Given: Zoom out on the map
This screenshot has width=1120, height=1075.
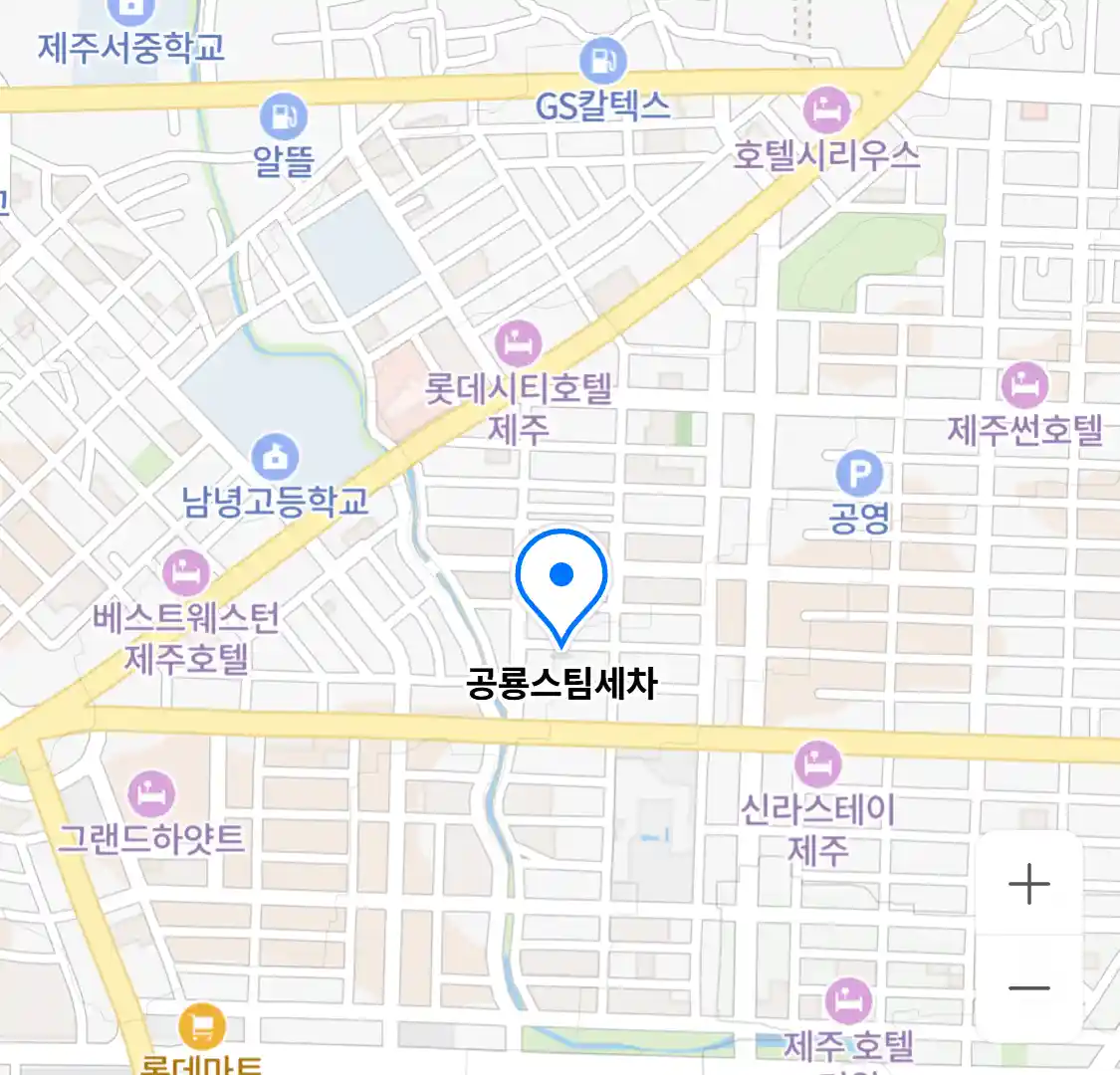Looking at the screenshot, I should click(1028, 988).
